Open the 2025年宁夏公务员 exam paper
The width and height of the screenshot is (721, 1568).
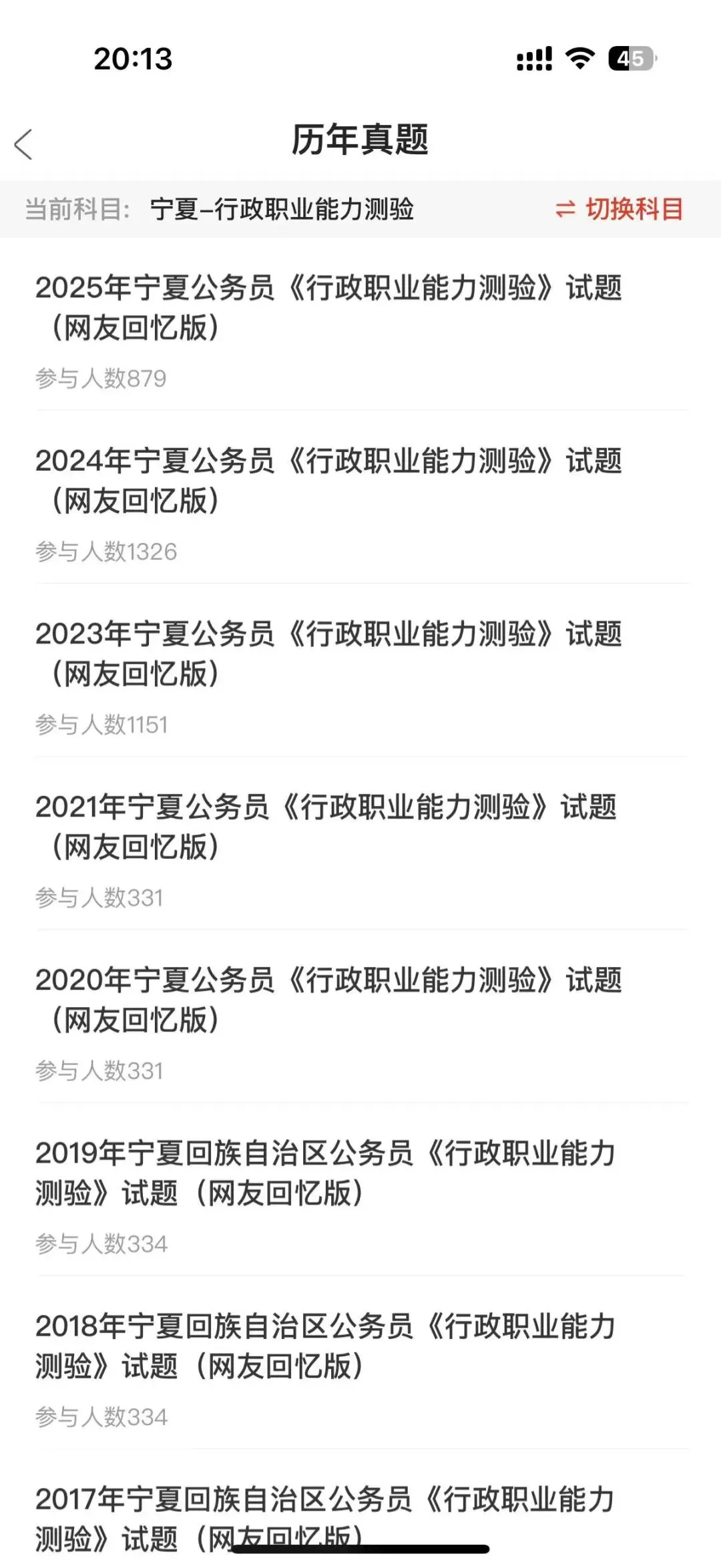328,308
